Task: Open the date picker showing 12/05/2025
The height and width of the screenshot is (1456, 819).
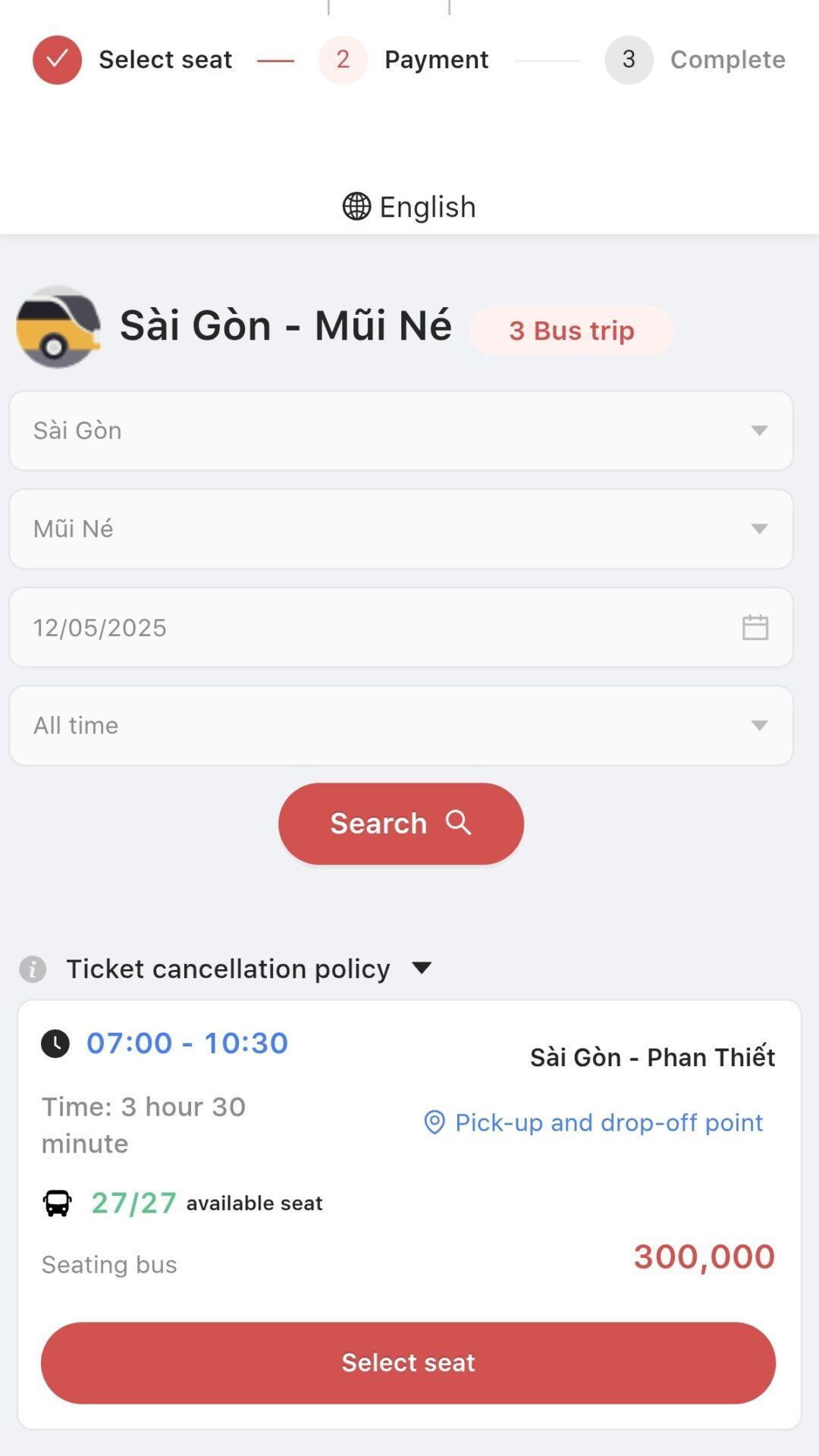Action: (401, 627)
